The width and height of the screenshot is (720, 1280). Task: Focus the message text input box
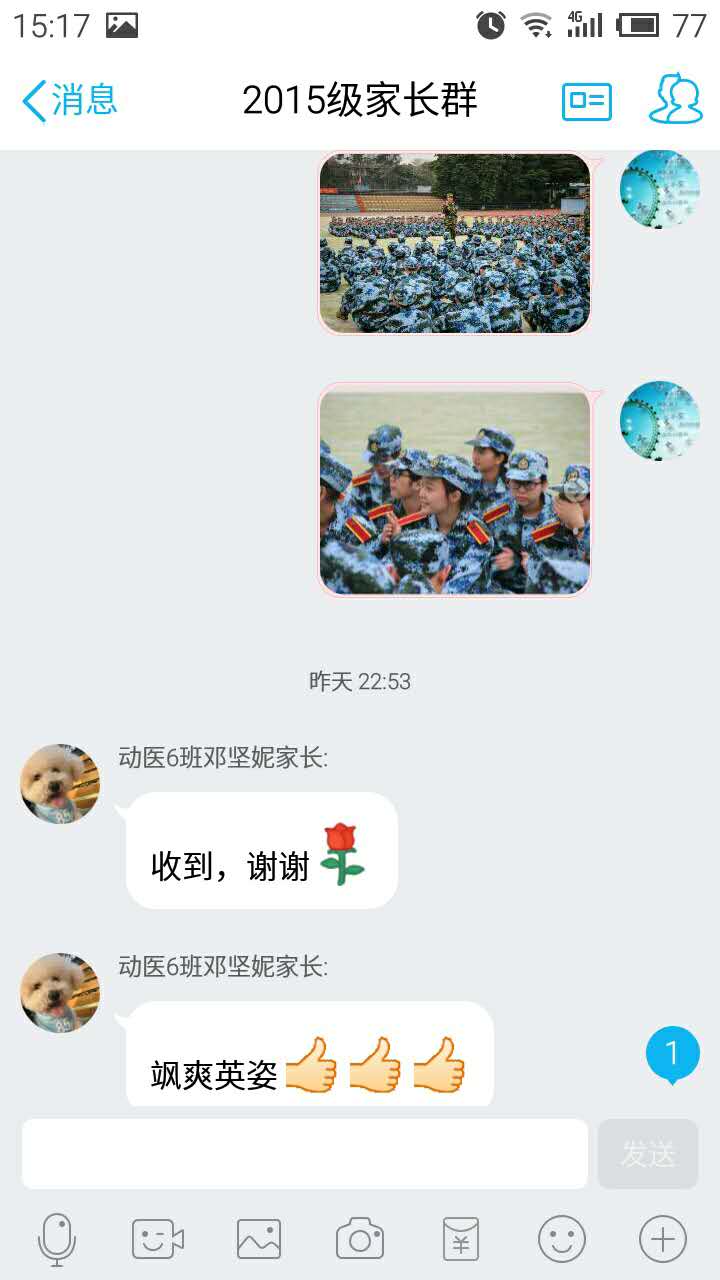tap(305, 1154)
